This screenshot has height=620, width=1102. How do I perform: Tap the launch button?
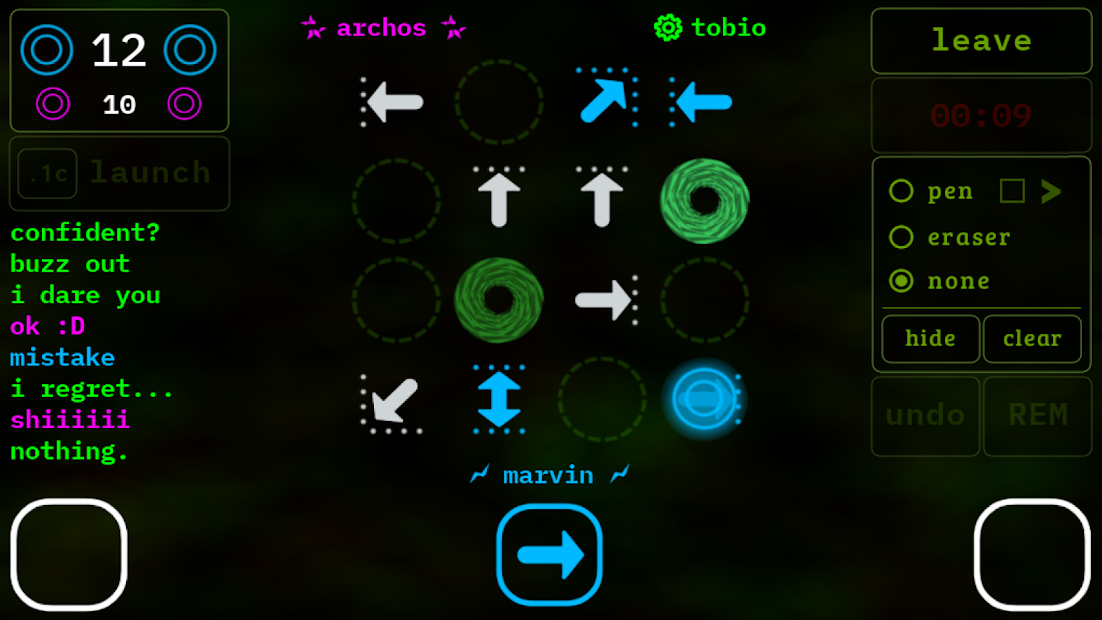pyautogui.click(x=120, y=173)
